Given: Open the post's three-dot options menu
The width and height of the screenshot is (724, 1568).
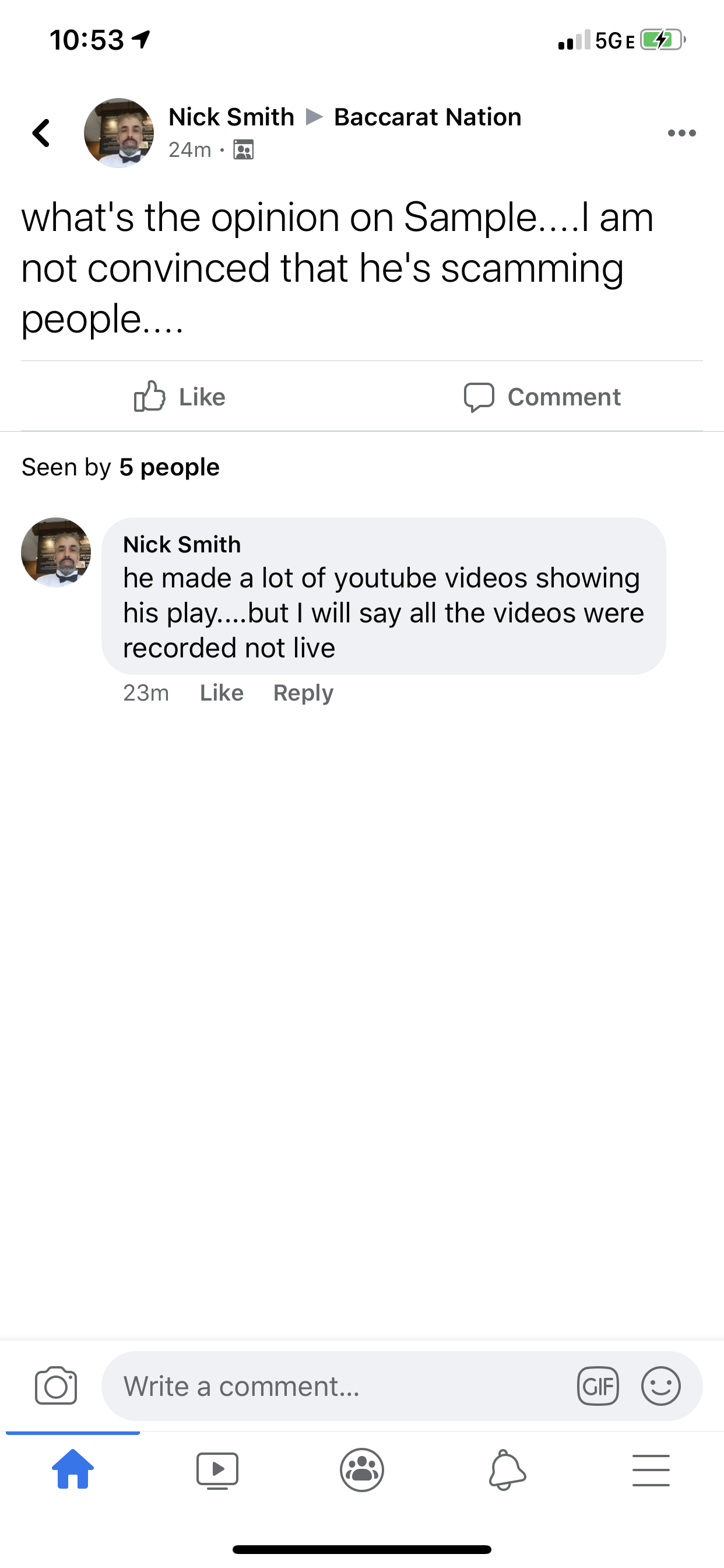Looking at the screenshot, I should pyautogui.click(x=681, y=132).
